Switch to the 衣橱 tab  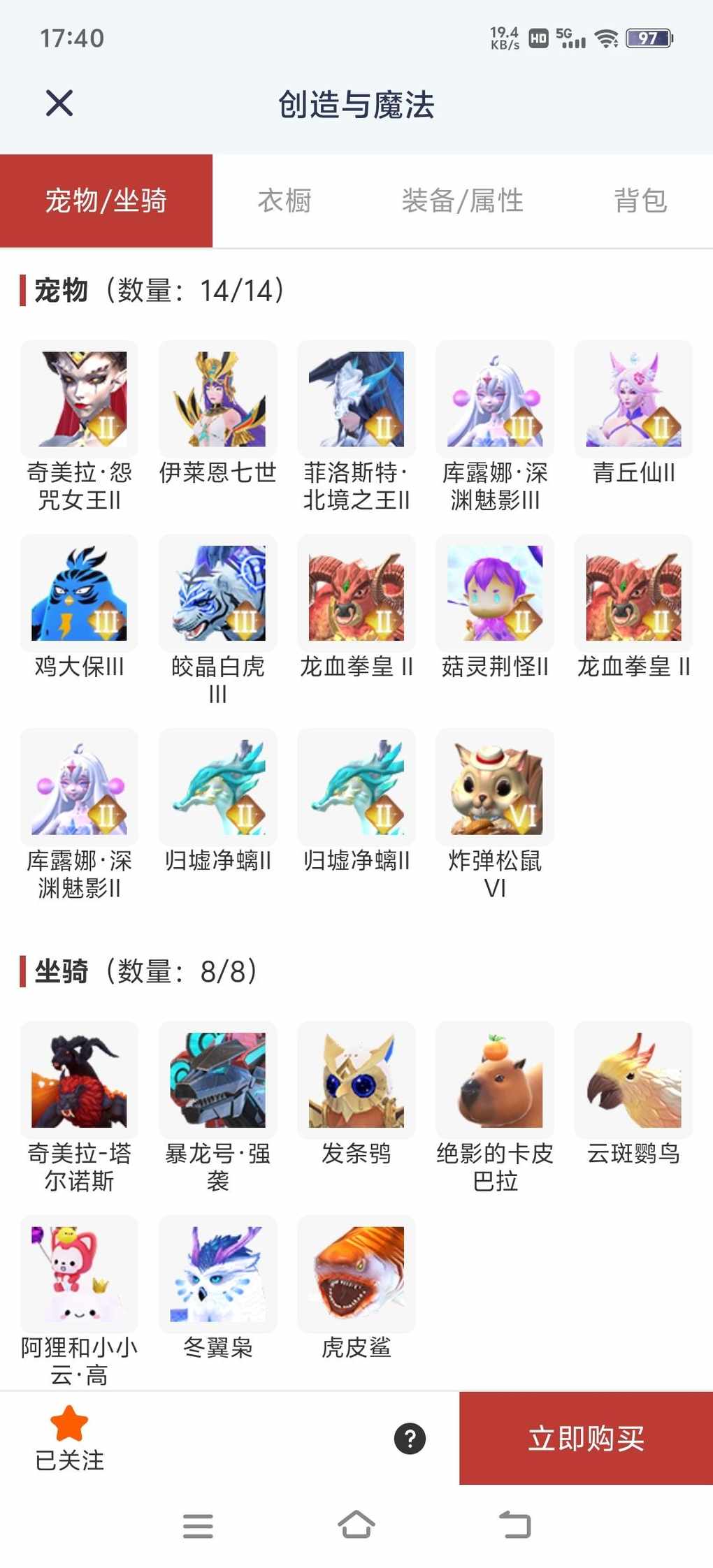coord(285,201)
